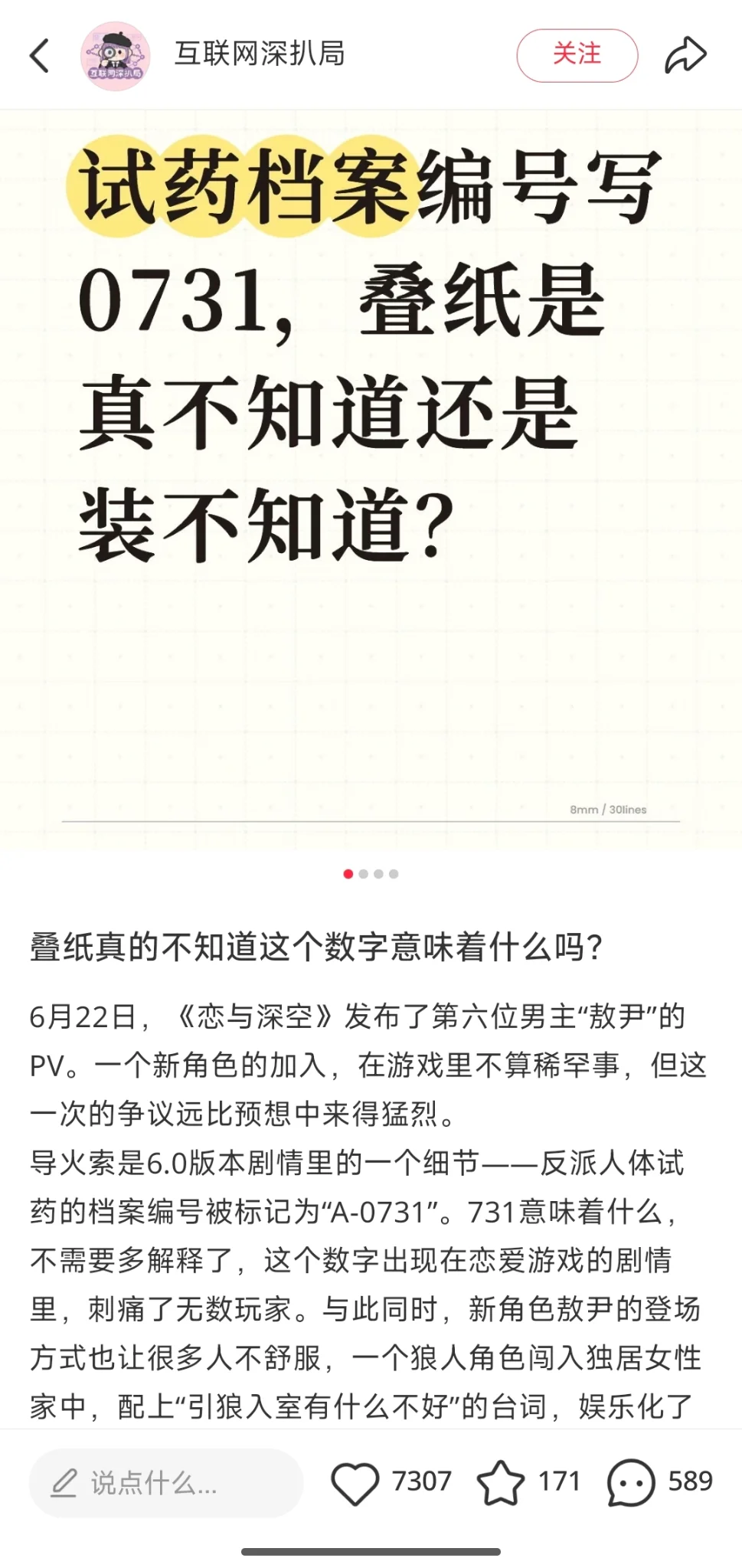
Task: Save the post with the star icon
Action: tap(501, 1482)
